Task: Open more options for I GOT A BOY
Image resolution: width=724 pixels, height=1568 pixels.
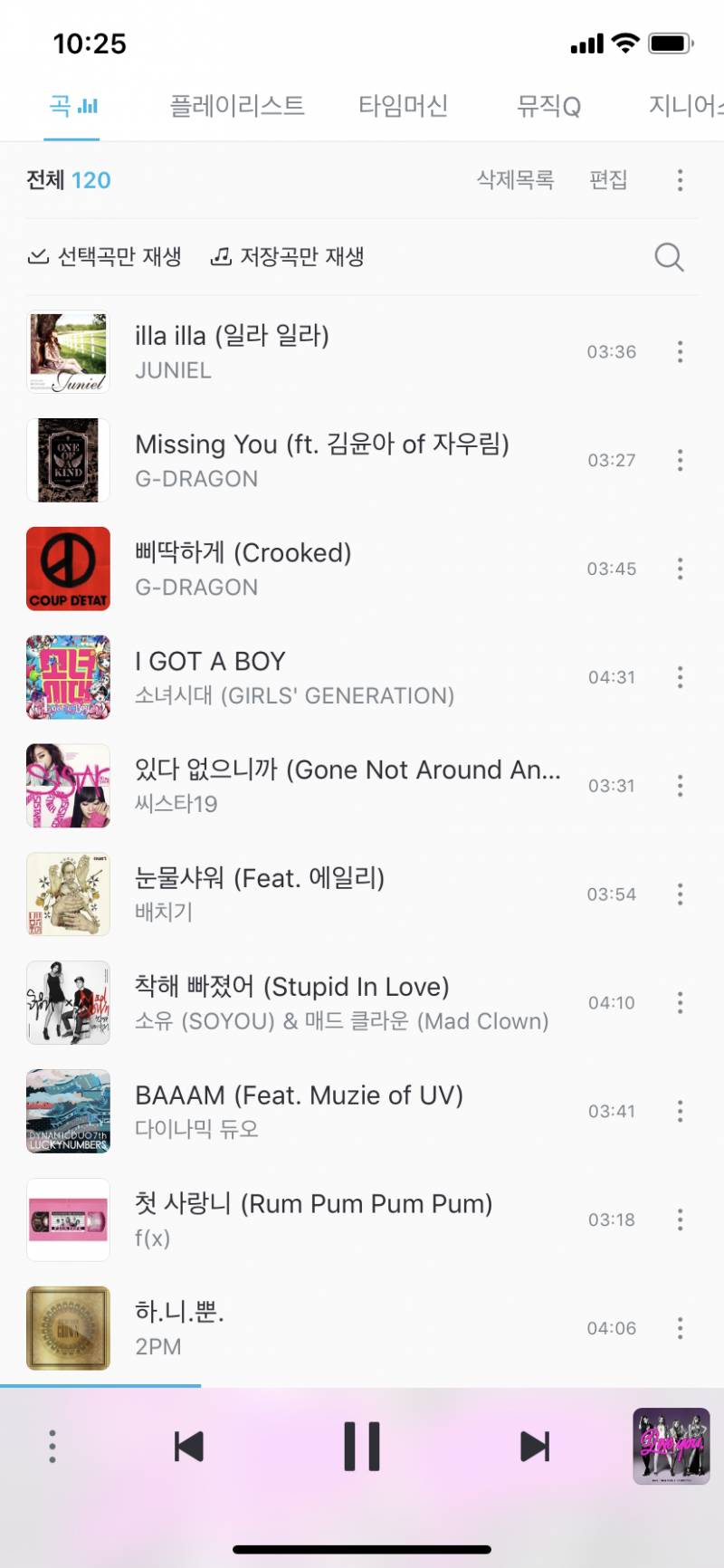Action: (680, 677)
